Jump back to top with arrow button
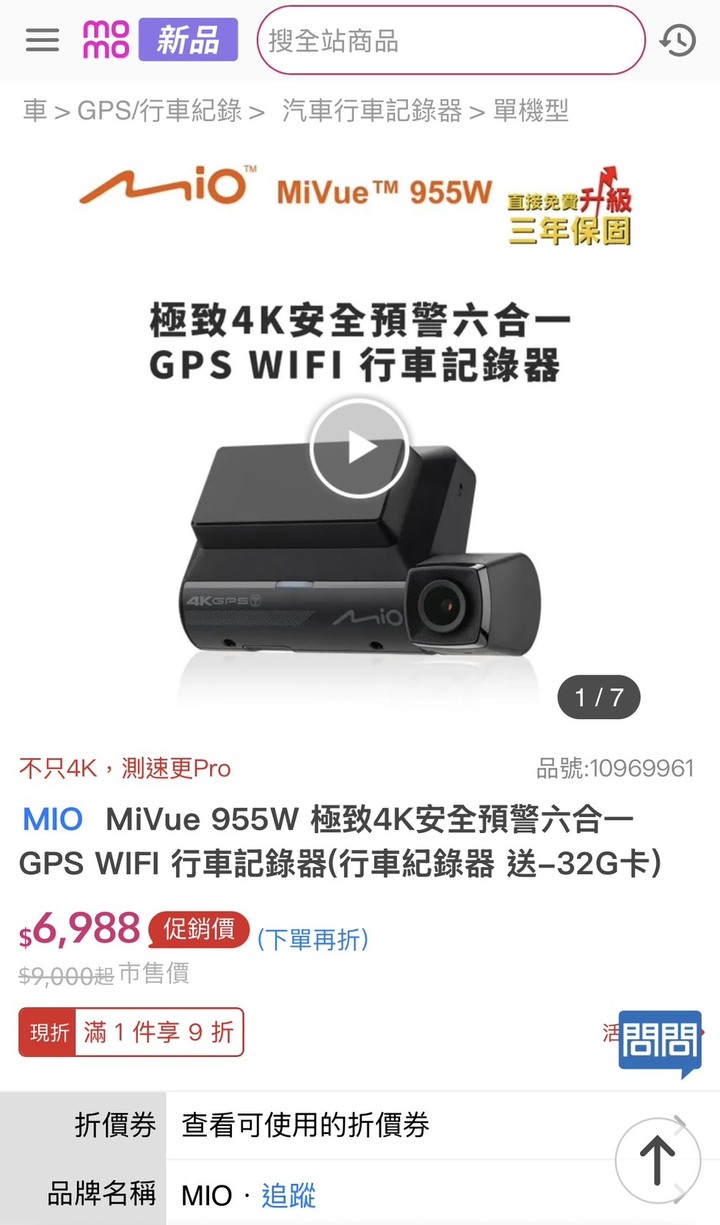Screen dimensions: 720x1225 (657, 1161)
